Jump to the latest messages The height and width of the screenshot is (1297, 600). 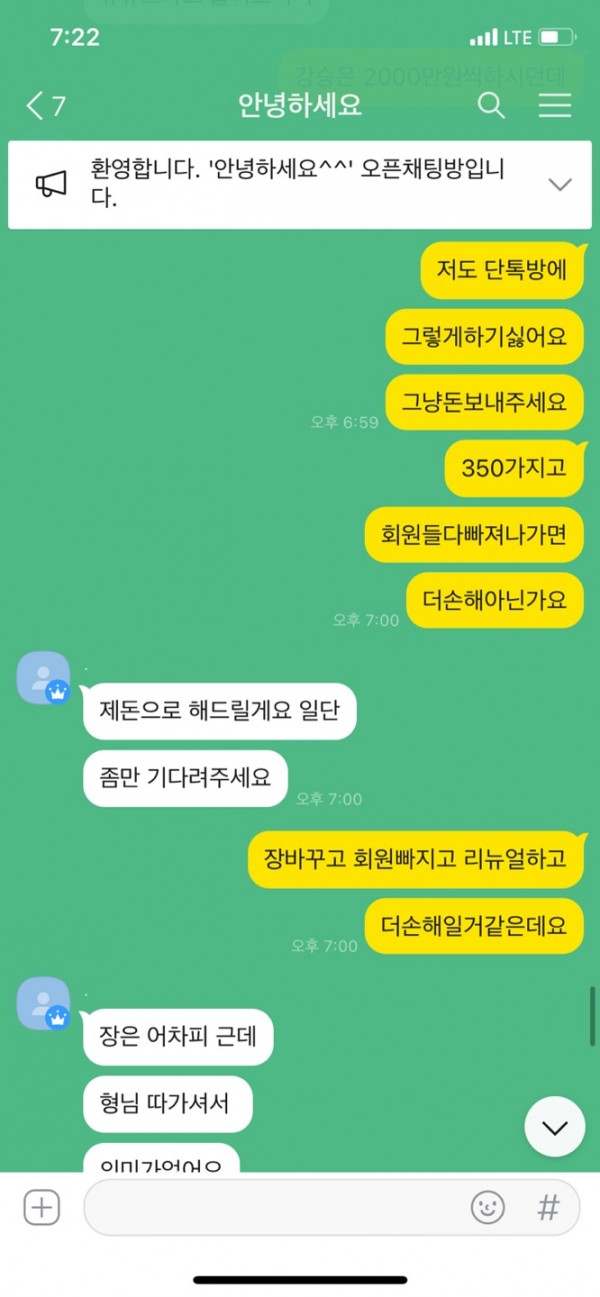[x=554, y=1127]
